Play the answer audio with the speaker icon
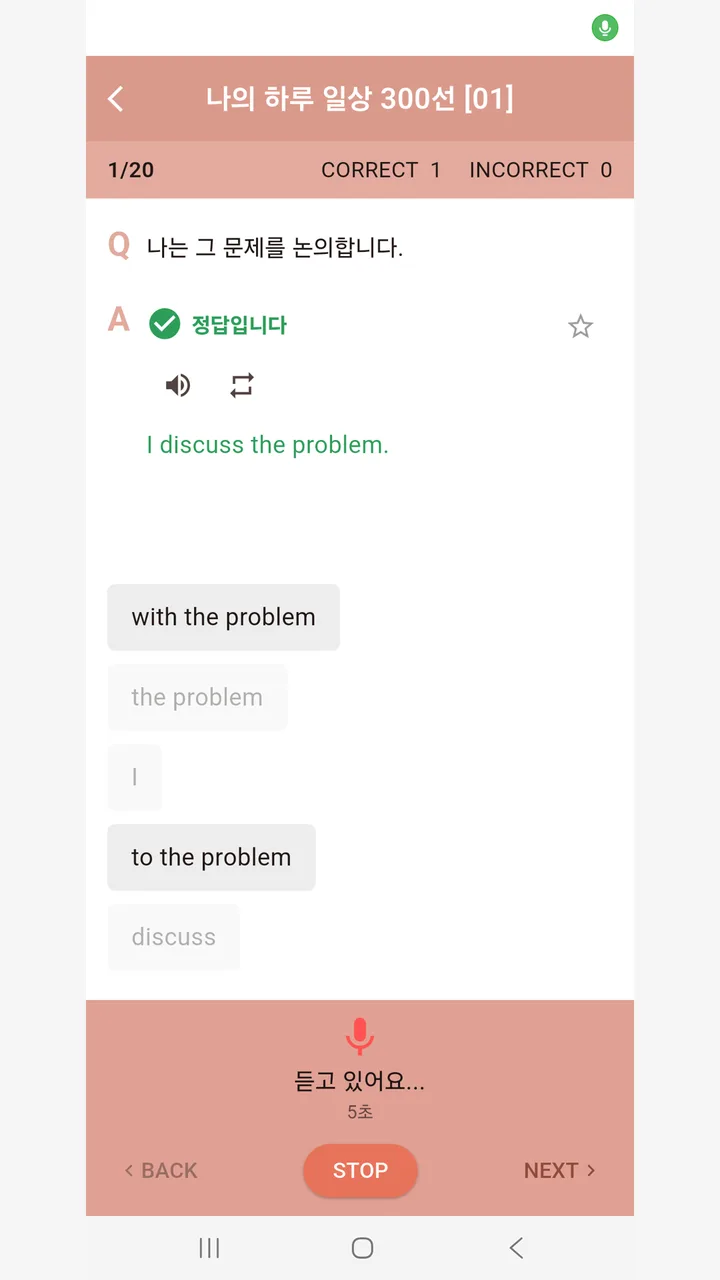This screenshot has height=1280, width=720. (x=178, y=385)
